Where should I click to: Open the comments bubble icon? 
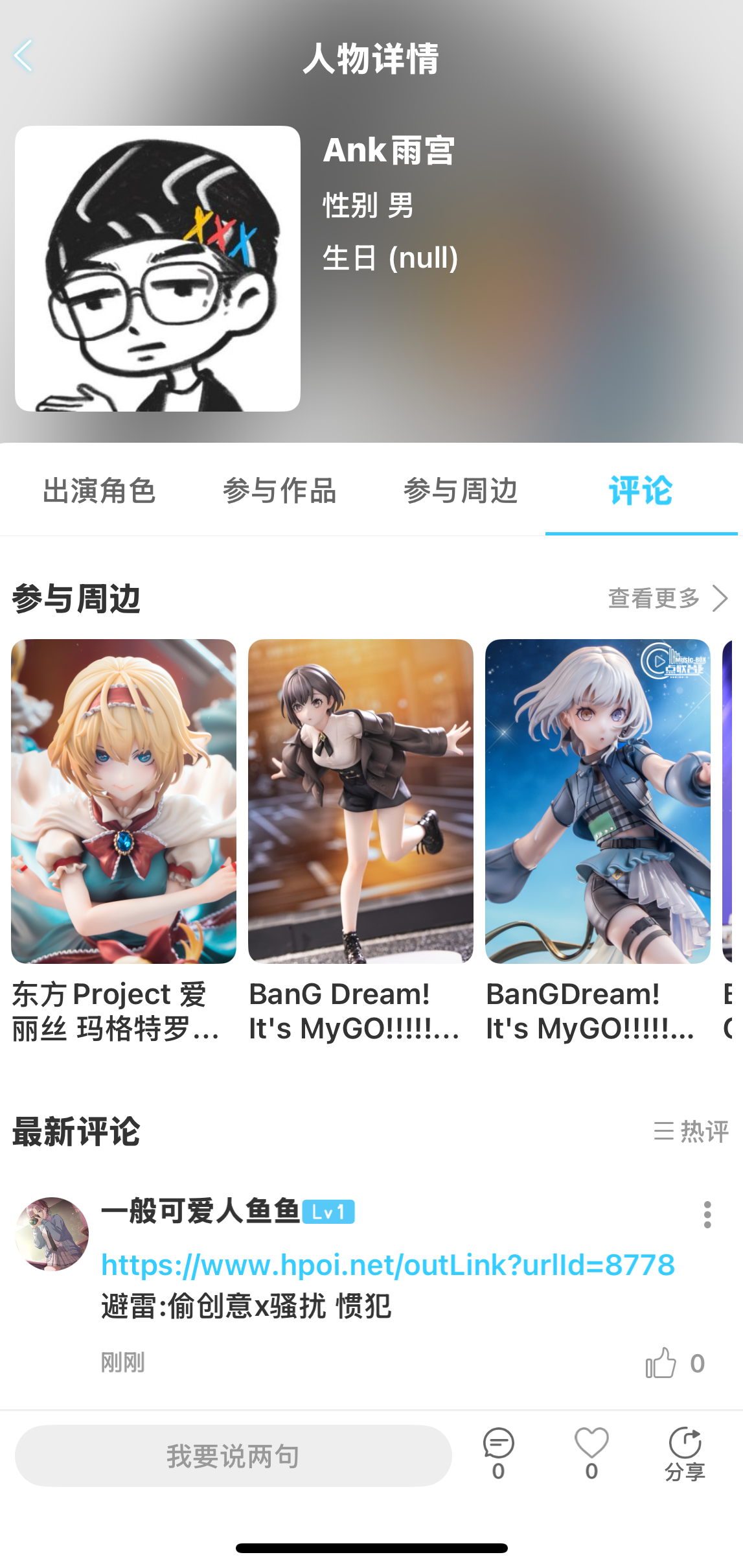(498, 1453)
